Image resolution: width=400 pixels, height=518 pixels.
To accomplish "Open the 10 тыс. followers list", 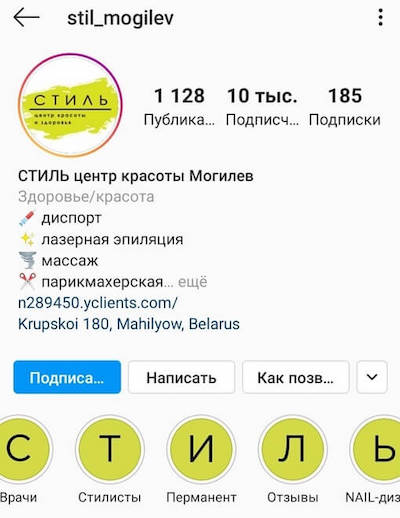I will (x=262, y=107).
